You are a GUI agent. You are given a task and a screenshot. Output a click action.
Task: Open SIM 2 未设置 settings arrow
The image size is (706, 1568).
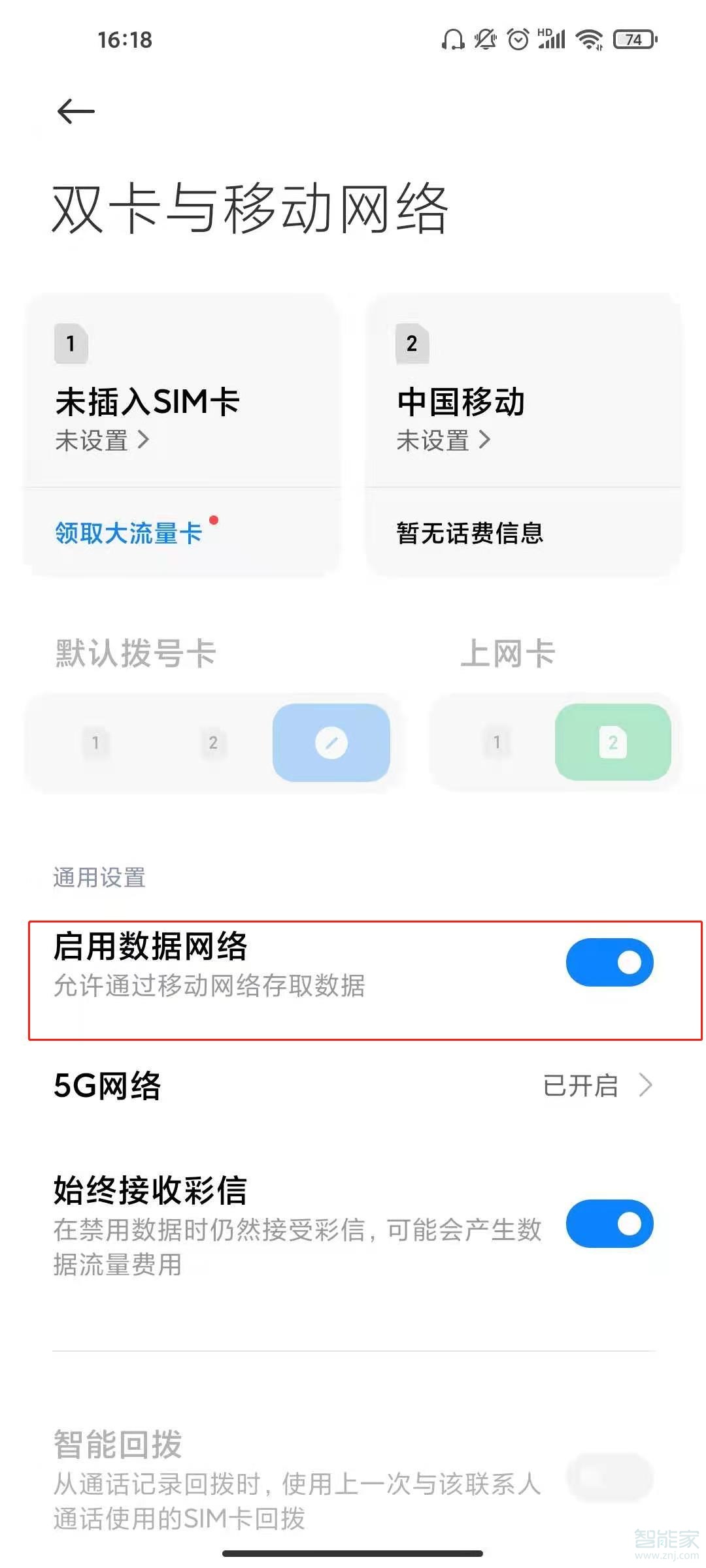(485, 441)
